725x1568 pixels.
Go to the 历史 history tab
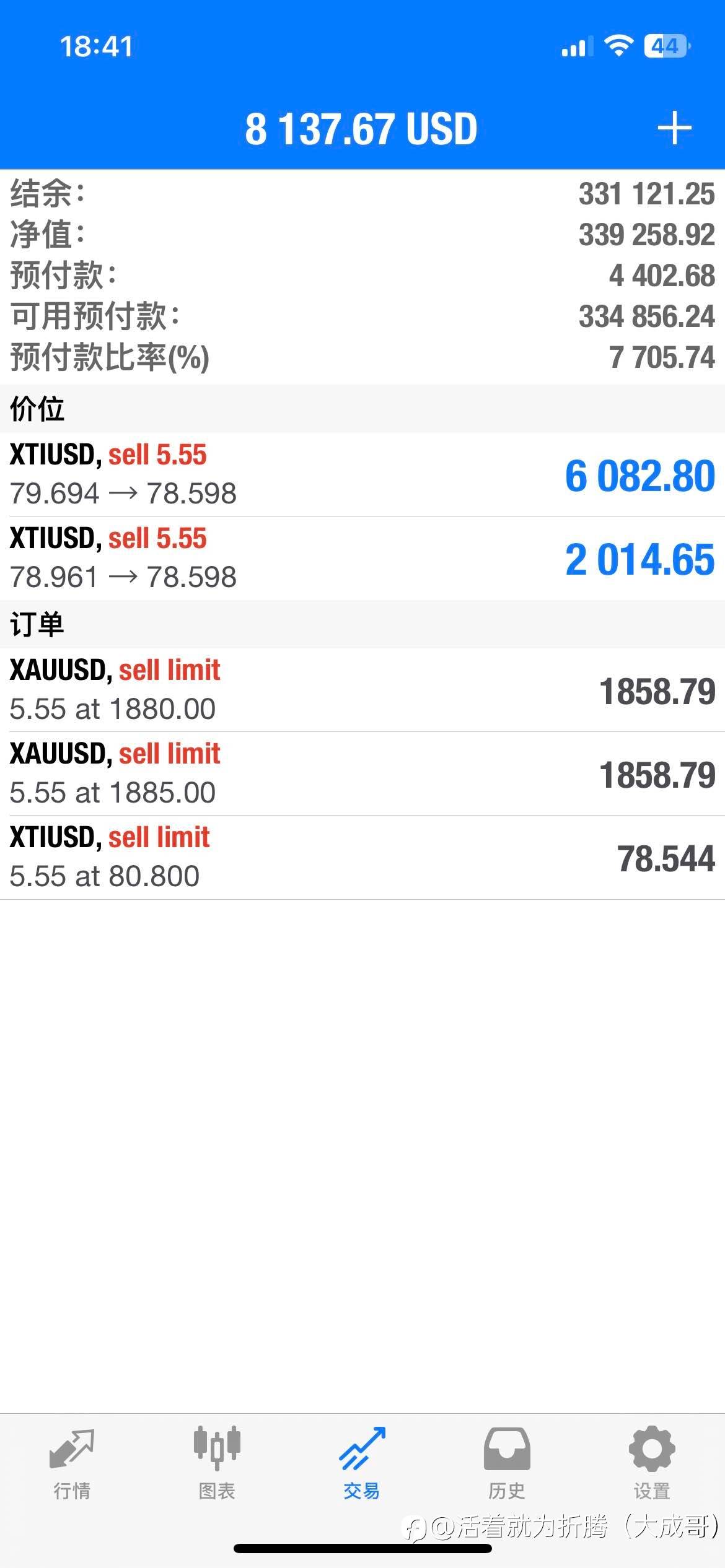[x=507, y=1464]
